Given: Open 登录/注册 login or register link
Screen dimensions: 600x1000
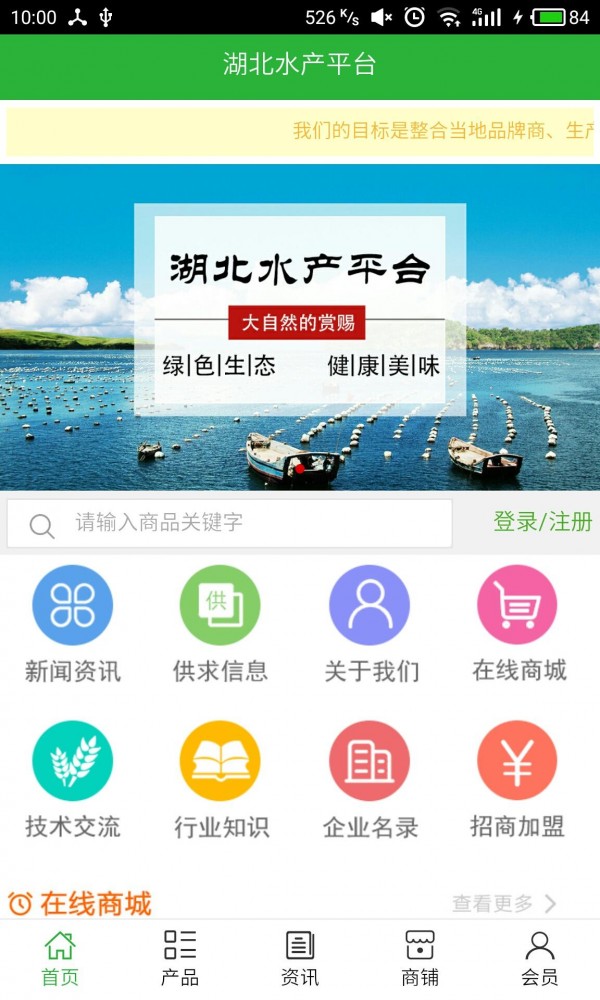Looking at the screenshot, I should [542, 522].
